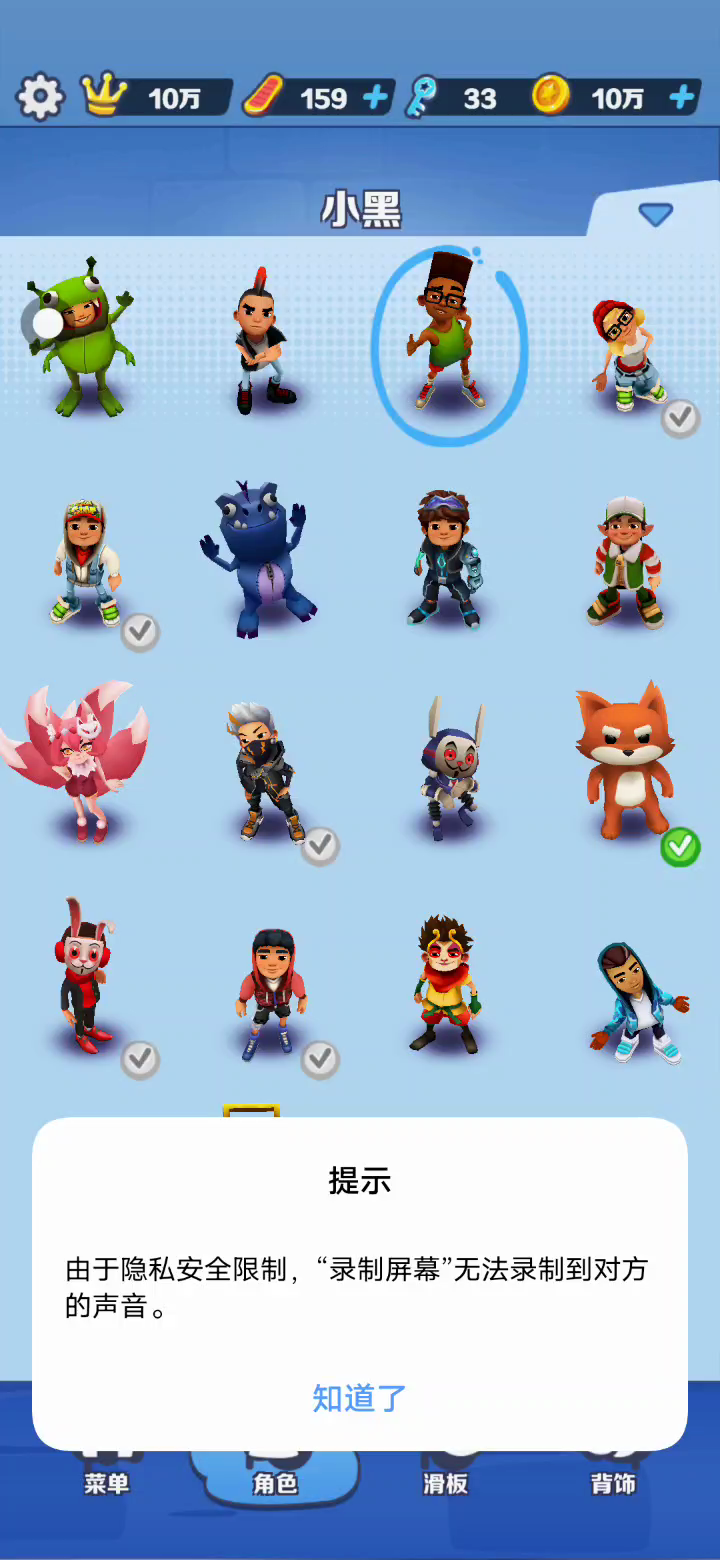The width and height of the screenshot is (720, 1560).
Task: Switch to the 菜单 tab
Action: [x=106, y=1482]
